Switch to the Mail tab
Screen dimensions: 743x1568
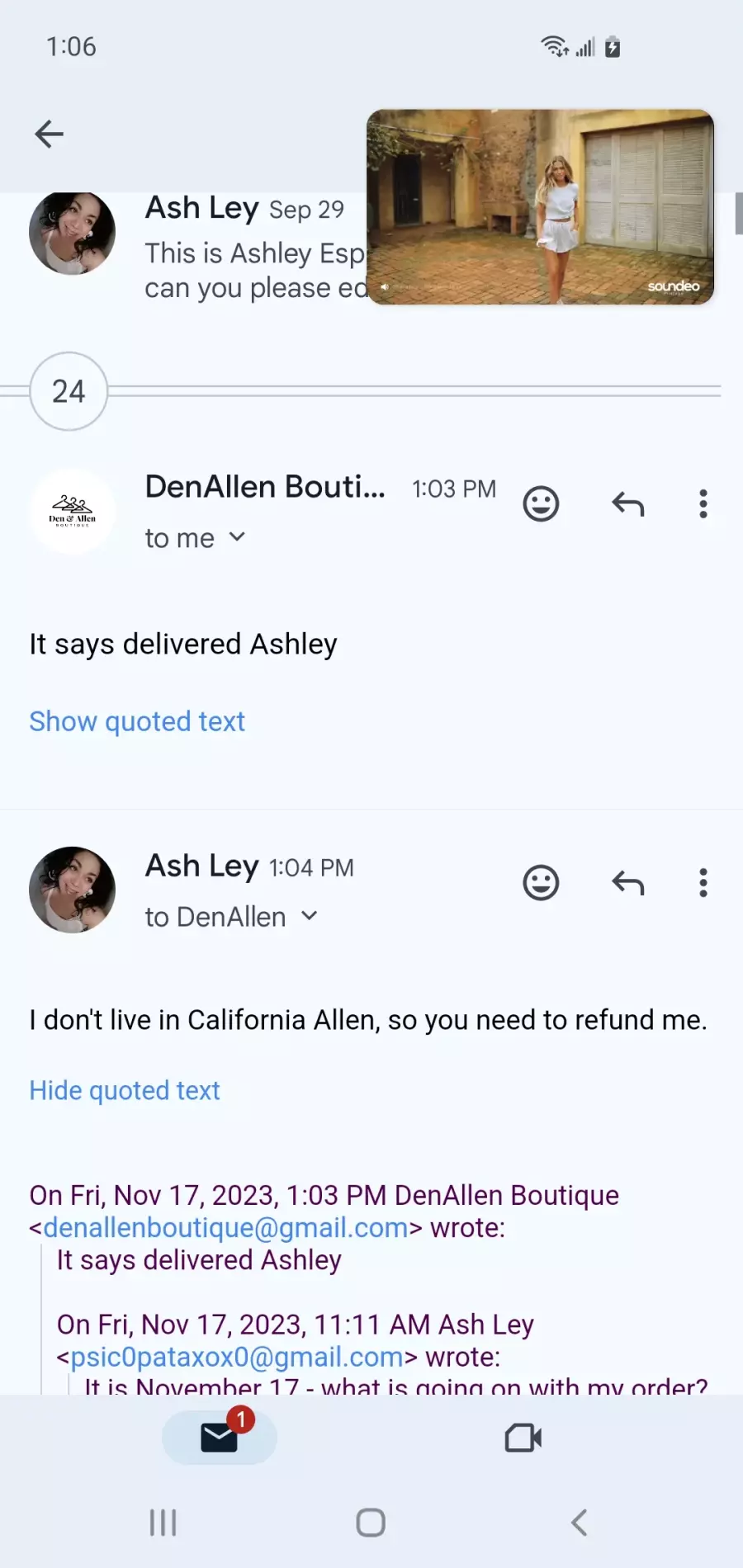[220, 1438]
